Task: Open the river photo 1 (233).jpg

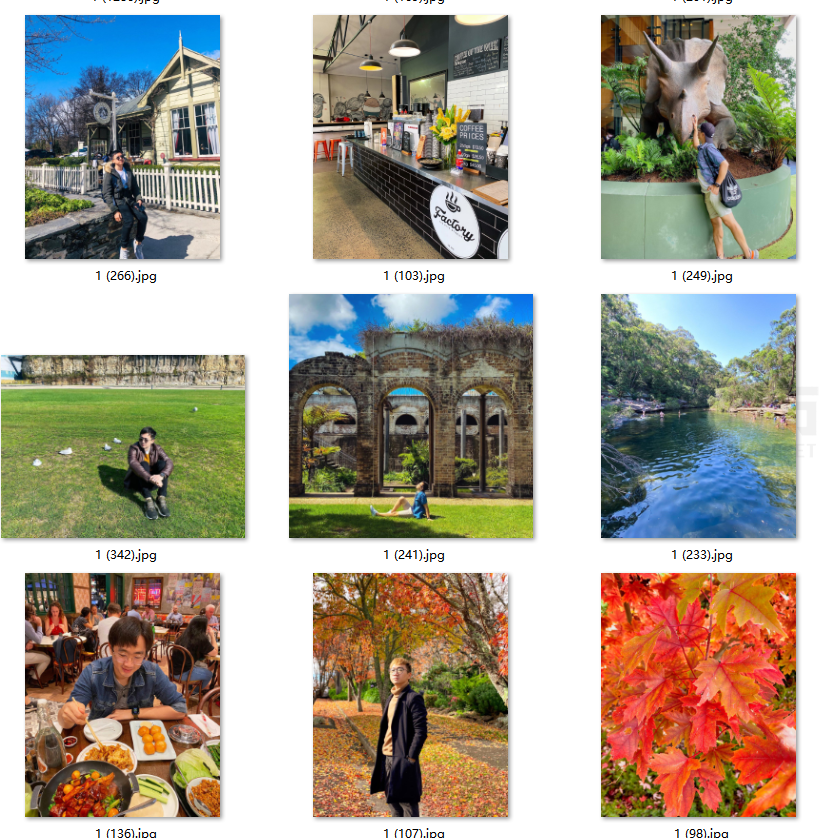Action: 698,416
